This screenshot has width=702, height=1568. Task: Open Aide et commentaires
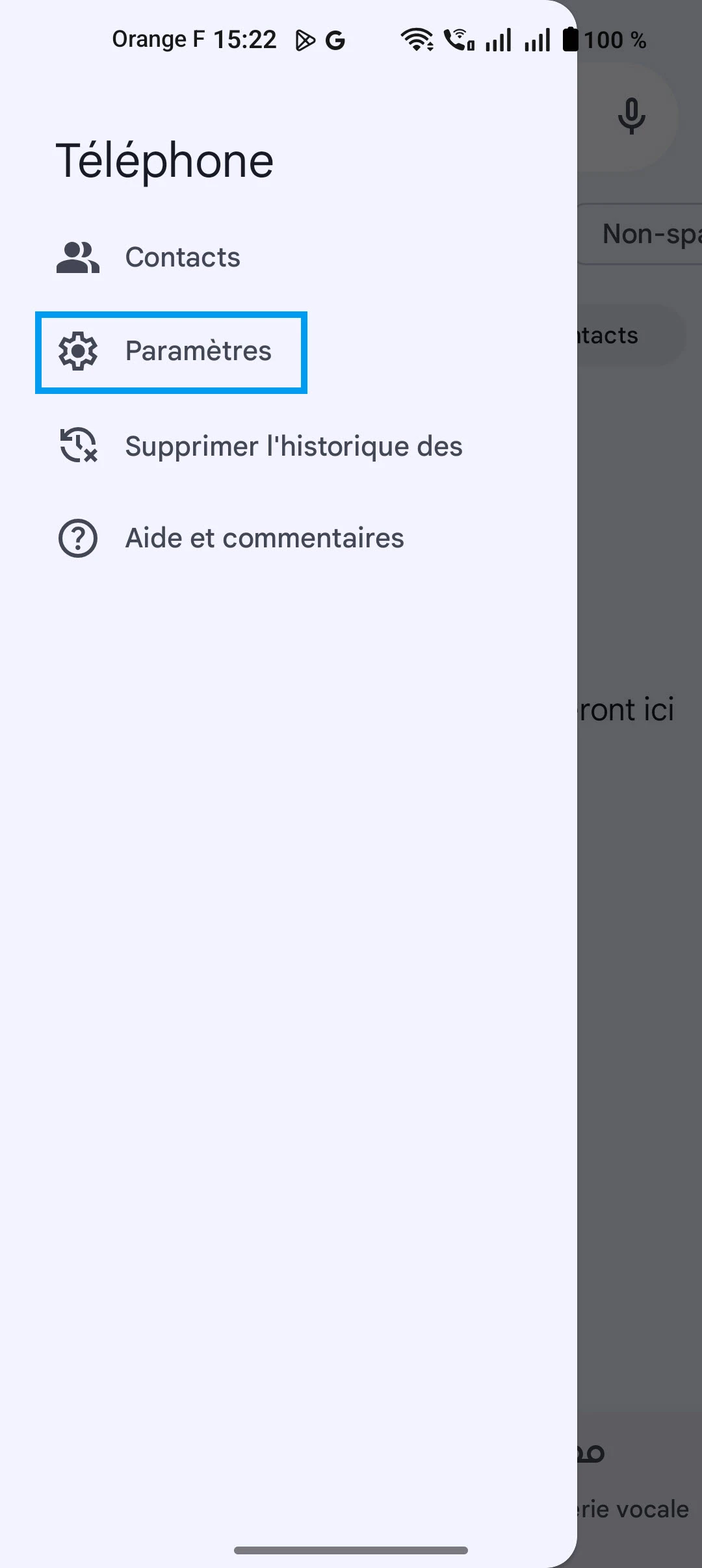pyautogui.click(x=264, y=538)
